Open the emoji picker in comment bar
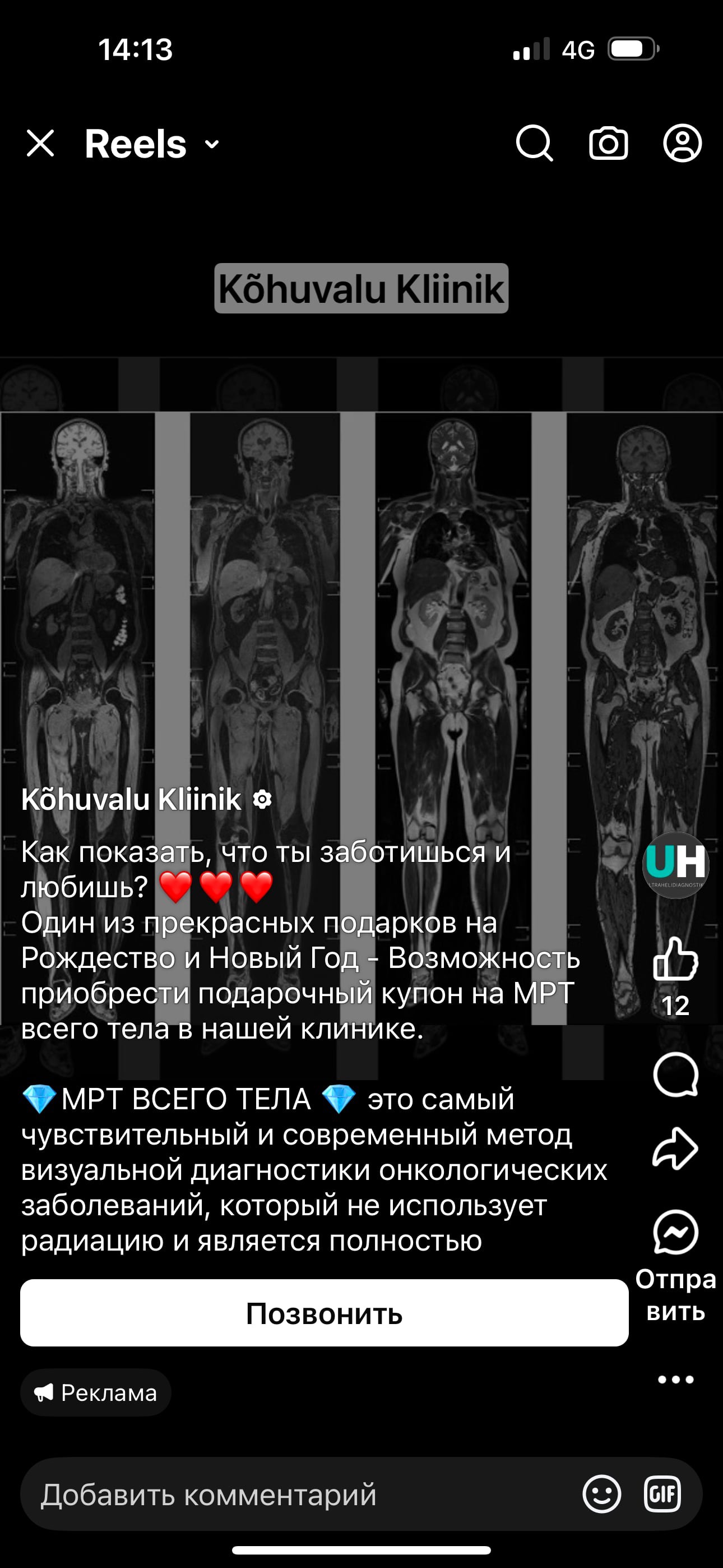 point(601,1494)
